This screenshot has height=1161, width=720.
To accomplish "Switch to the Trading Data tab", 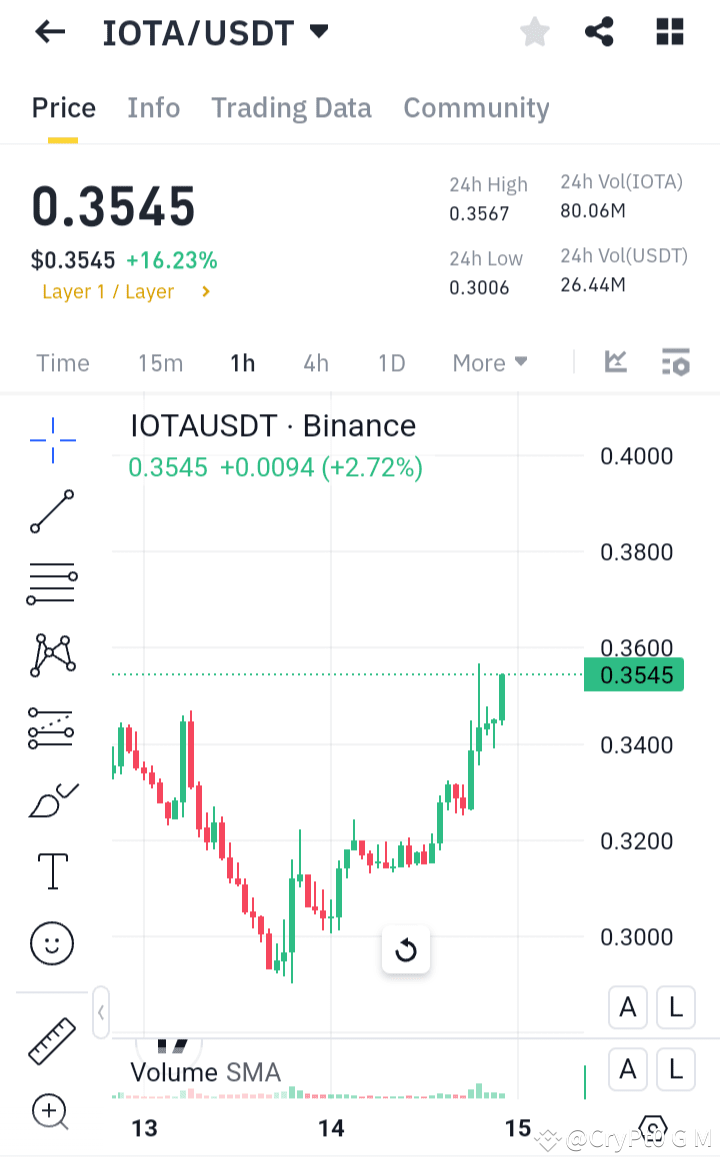I will coord(291,108).
